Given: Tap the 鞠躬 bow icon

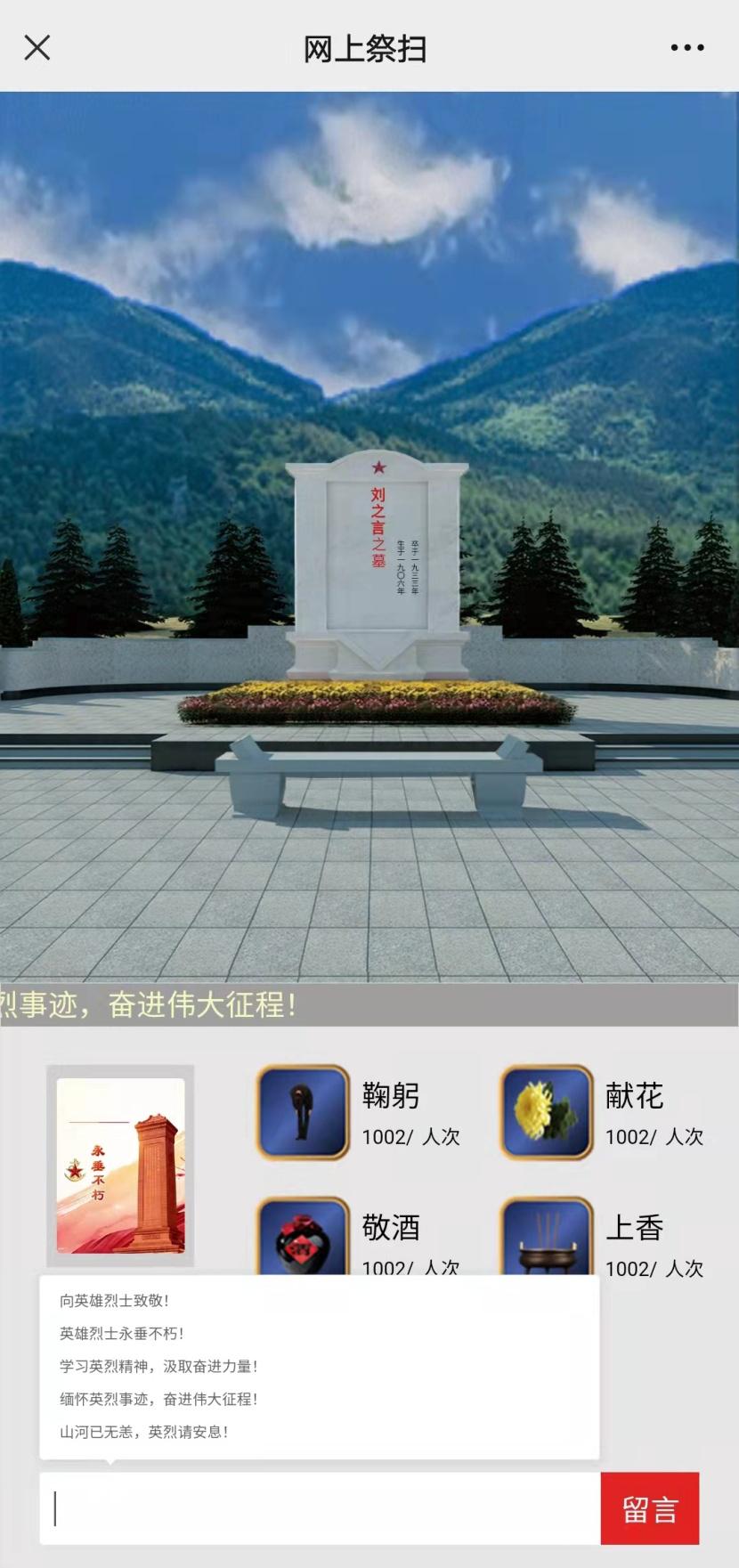Looking at the screenshot, I should pos(304,1112).
